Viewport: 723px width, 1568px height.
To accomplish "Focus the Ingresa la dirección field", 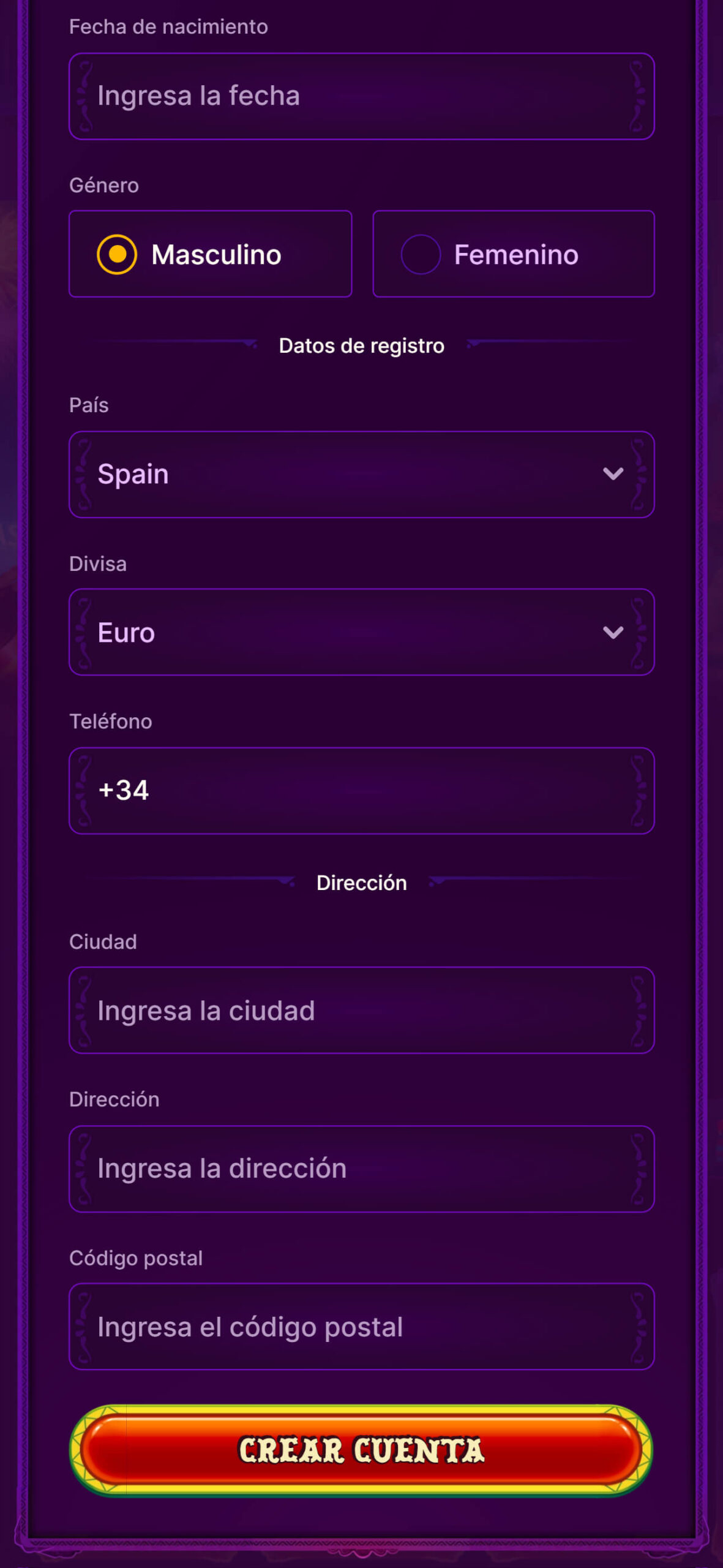I will click(x=361, y=1169).
